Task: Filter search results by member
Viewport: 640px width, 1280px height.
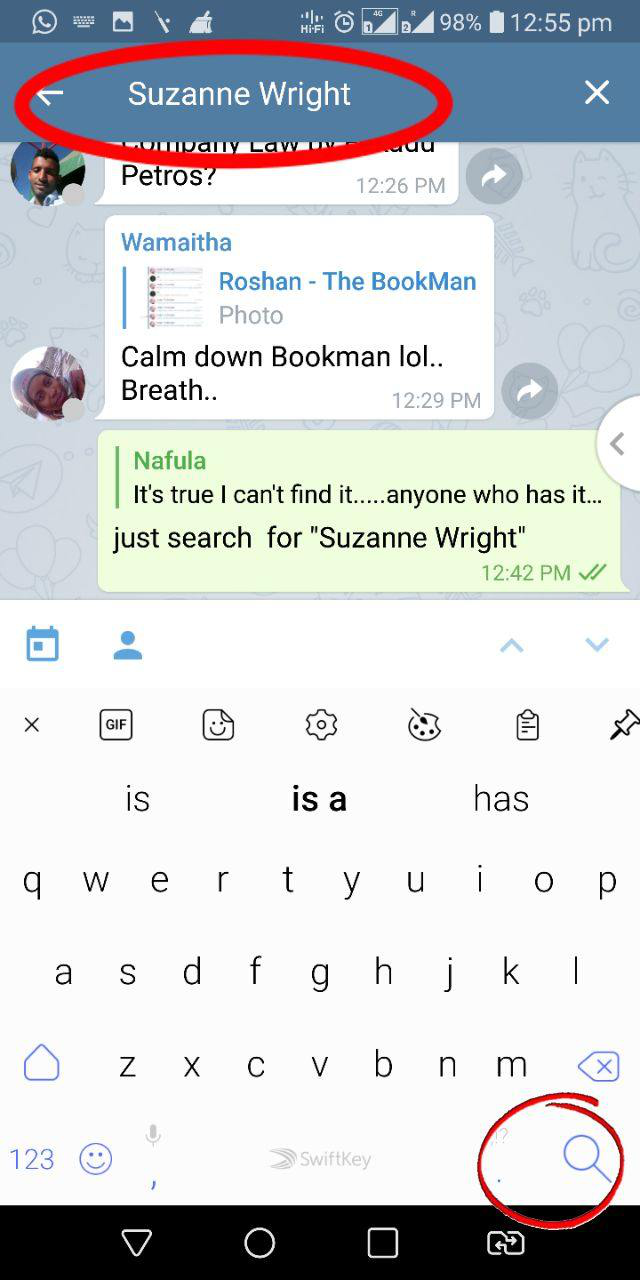Action: click(x=128, y=645)
